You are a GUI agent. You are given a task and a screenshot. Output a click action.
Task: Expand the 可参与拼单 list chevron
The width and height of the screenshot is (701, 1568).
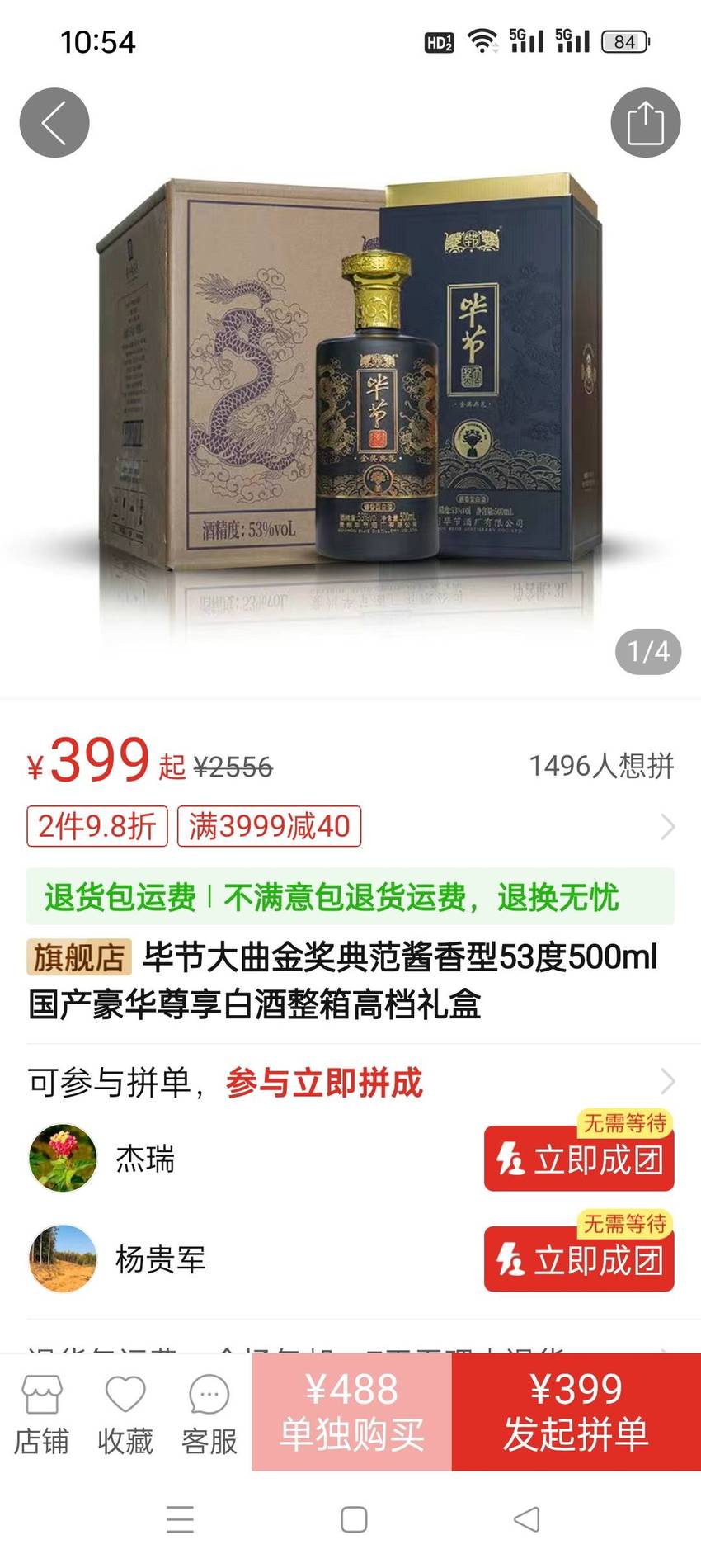click(x=668, y=1081)
